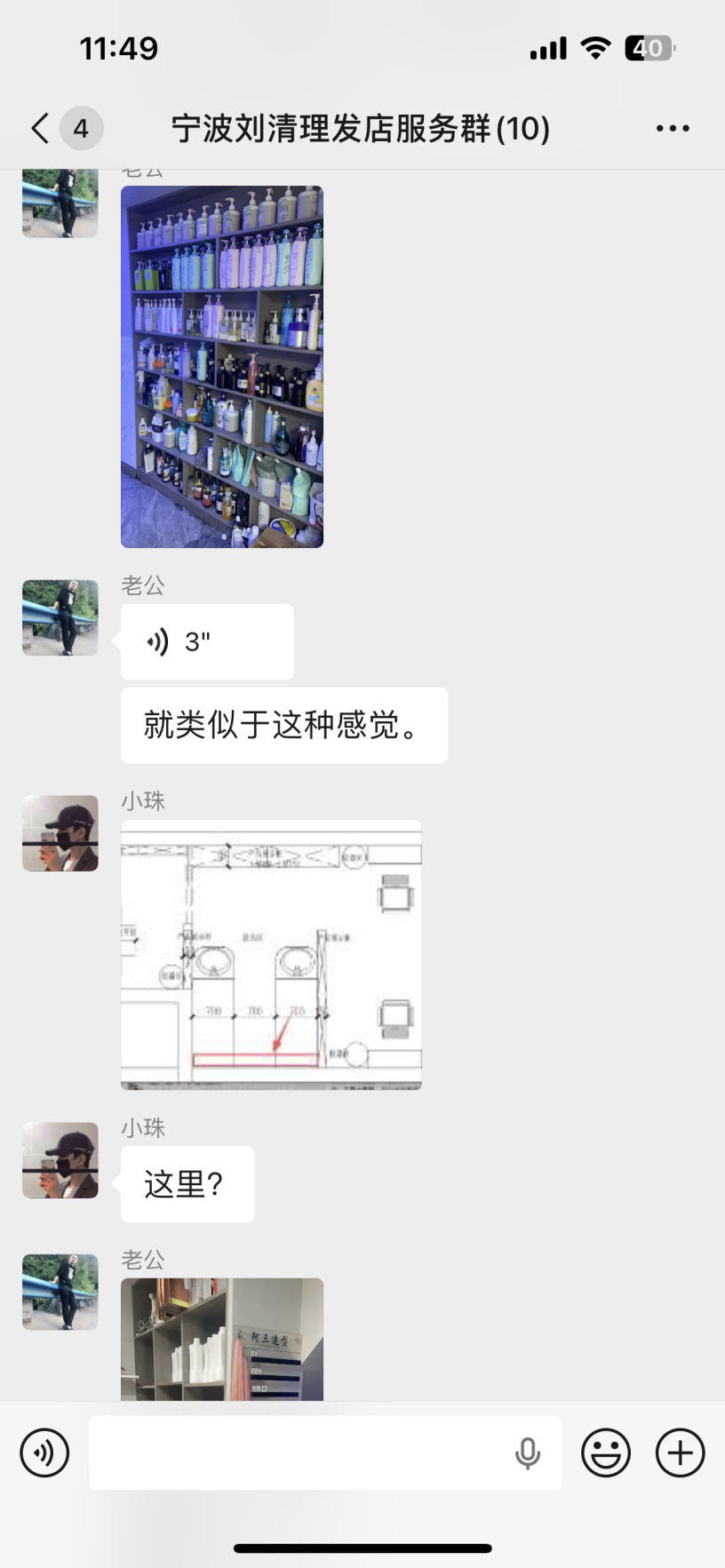Open the floor plan image from 小珠

point(271,954)
